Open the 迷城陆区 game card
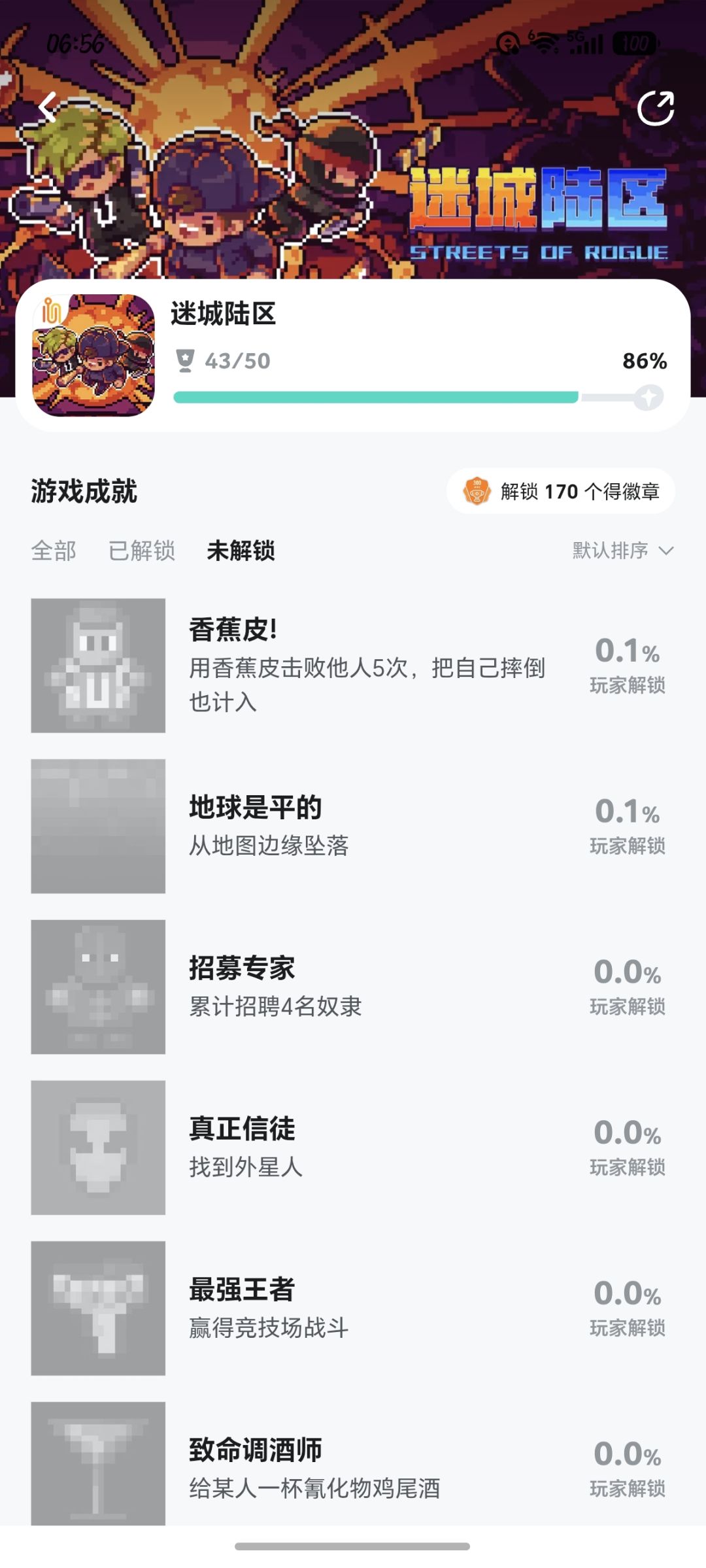This screenshot has width=706, height=1568. point(353,355)
